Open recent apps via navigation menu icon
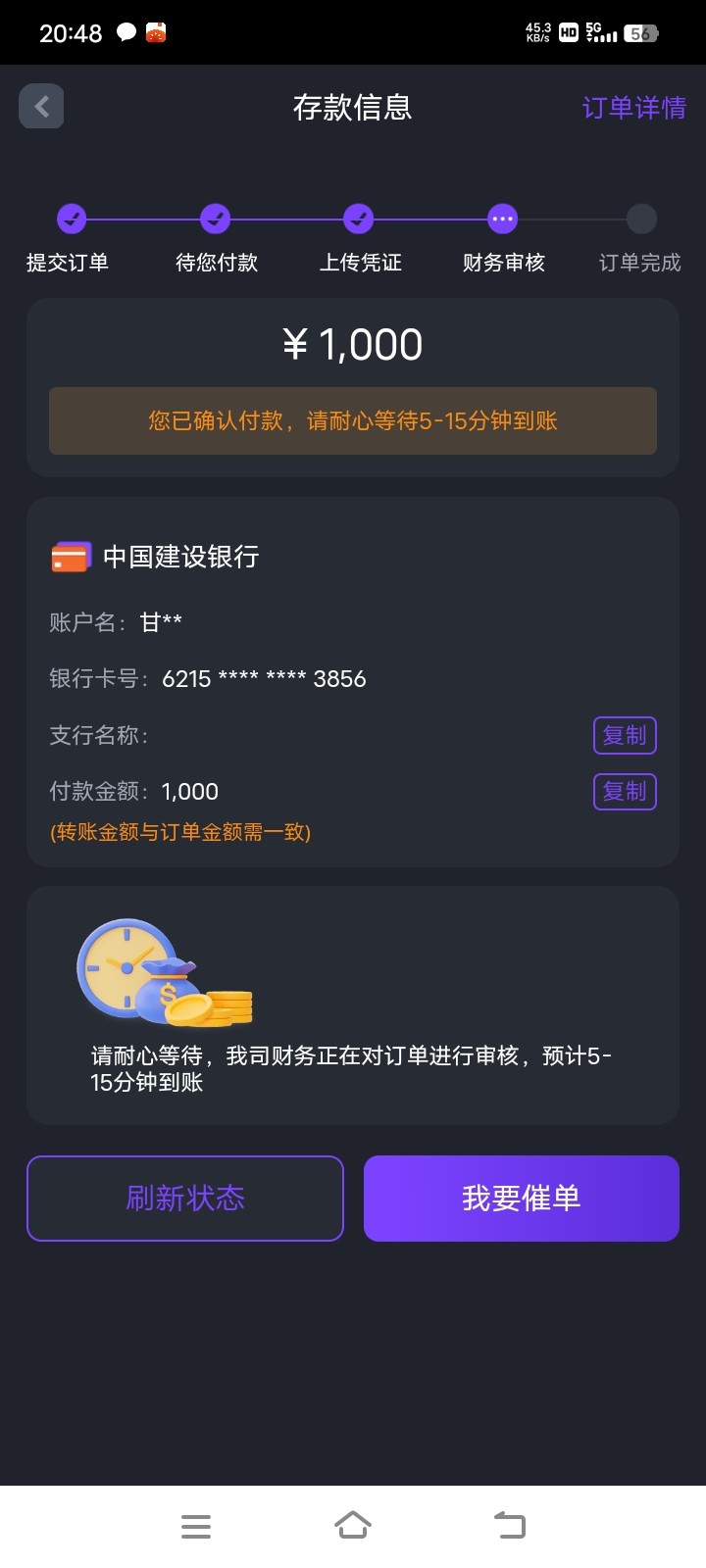The height and width of the screenshot is (1568, 706). click(196, 1525)
